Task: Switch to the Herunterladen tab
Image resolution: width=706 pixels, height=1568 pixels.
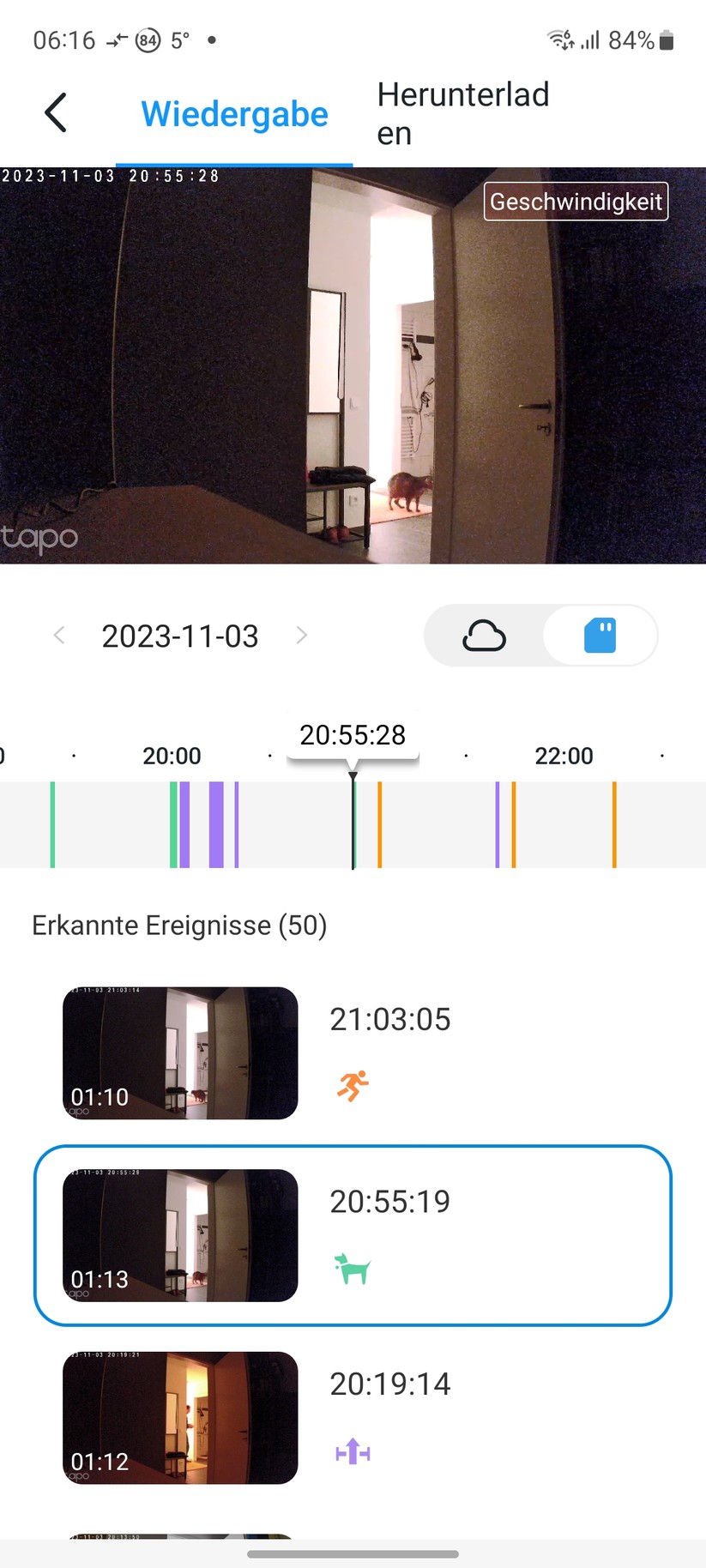Action: (x=463, y=112)
